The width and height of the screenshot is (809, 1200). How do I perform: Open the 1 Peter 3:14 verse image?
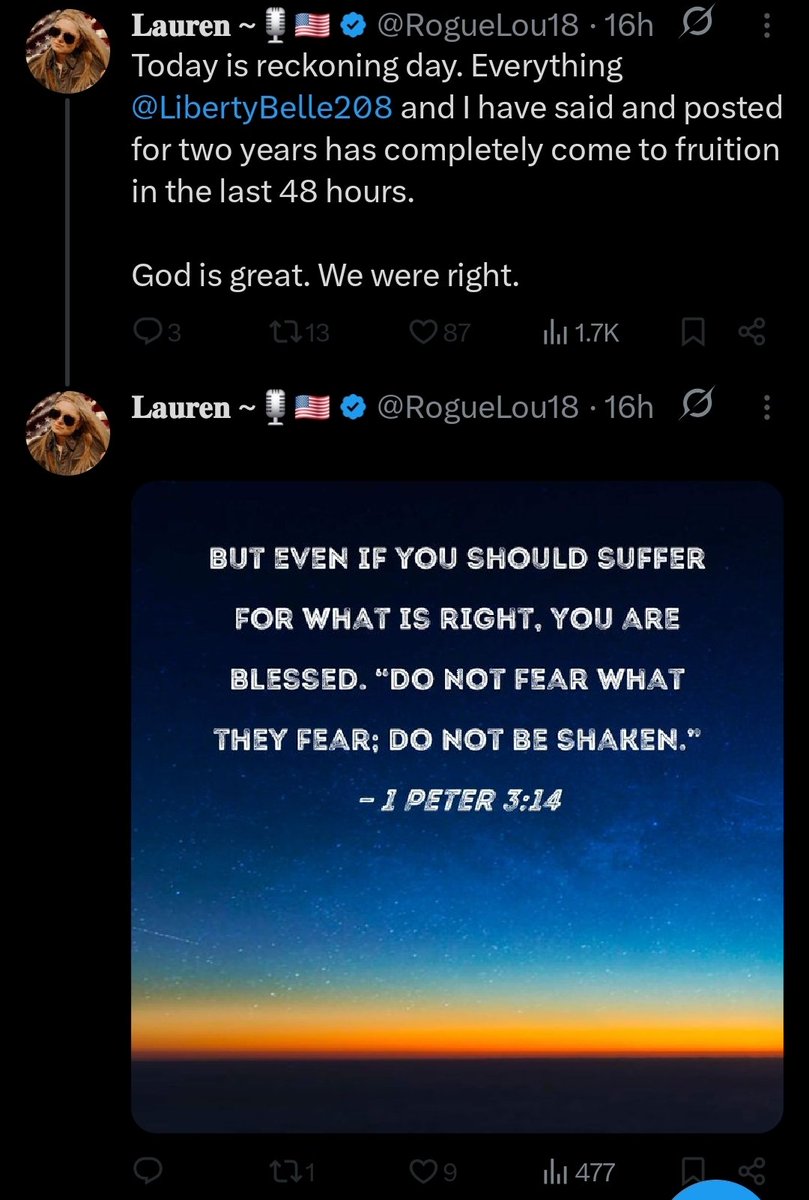coord(457,807)
